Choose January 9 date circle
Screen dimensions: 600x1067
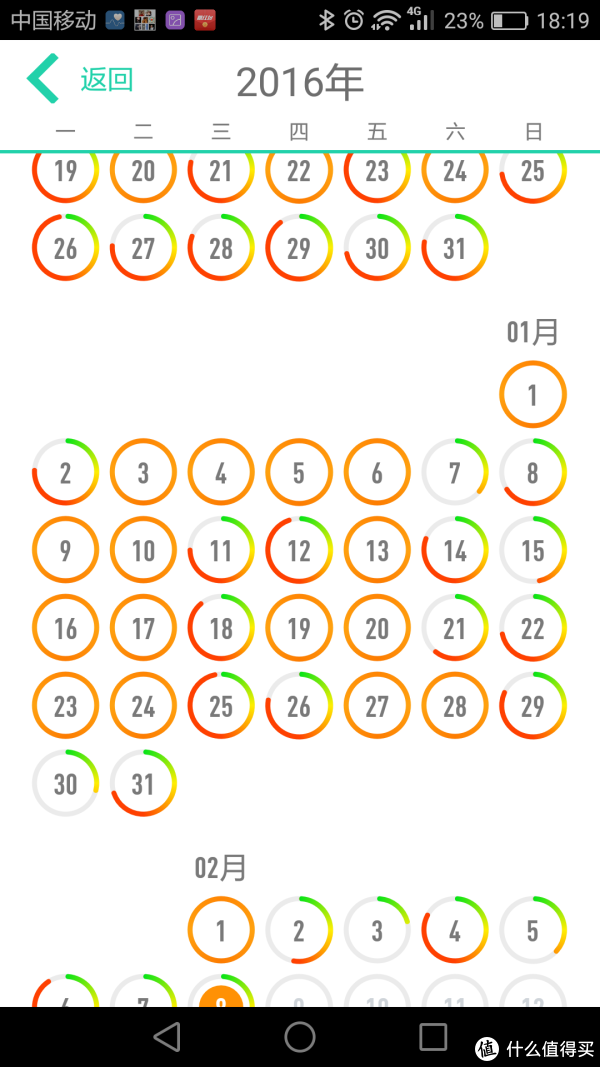65,550
